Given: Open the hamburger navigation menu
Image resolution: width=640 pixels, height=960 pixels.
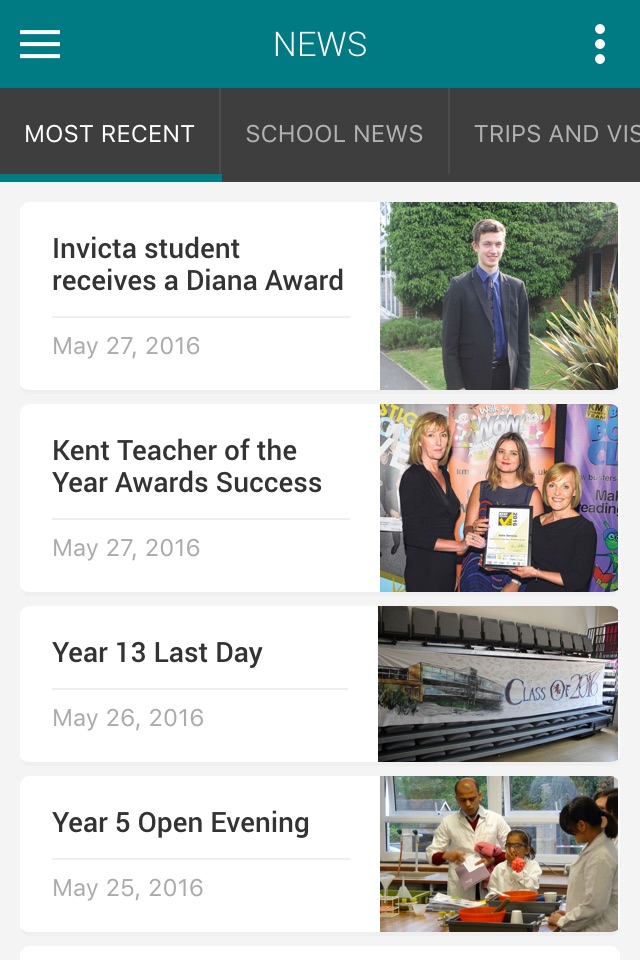Looking at the screenshot, I should [x=40, y=44].
